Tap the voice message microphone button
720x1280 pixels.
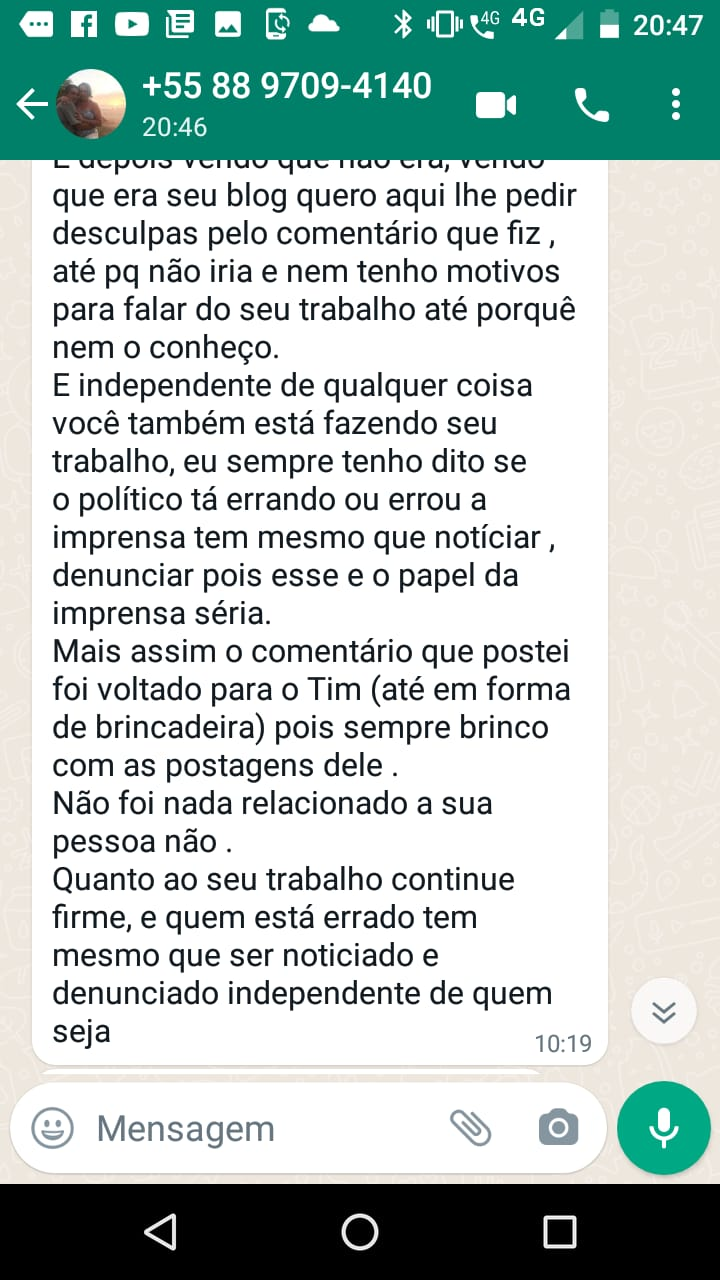click(664, 1128)
